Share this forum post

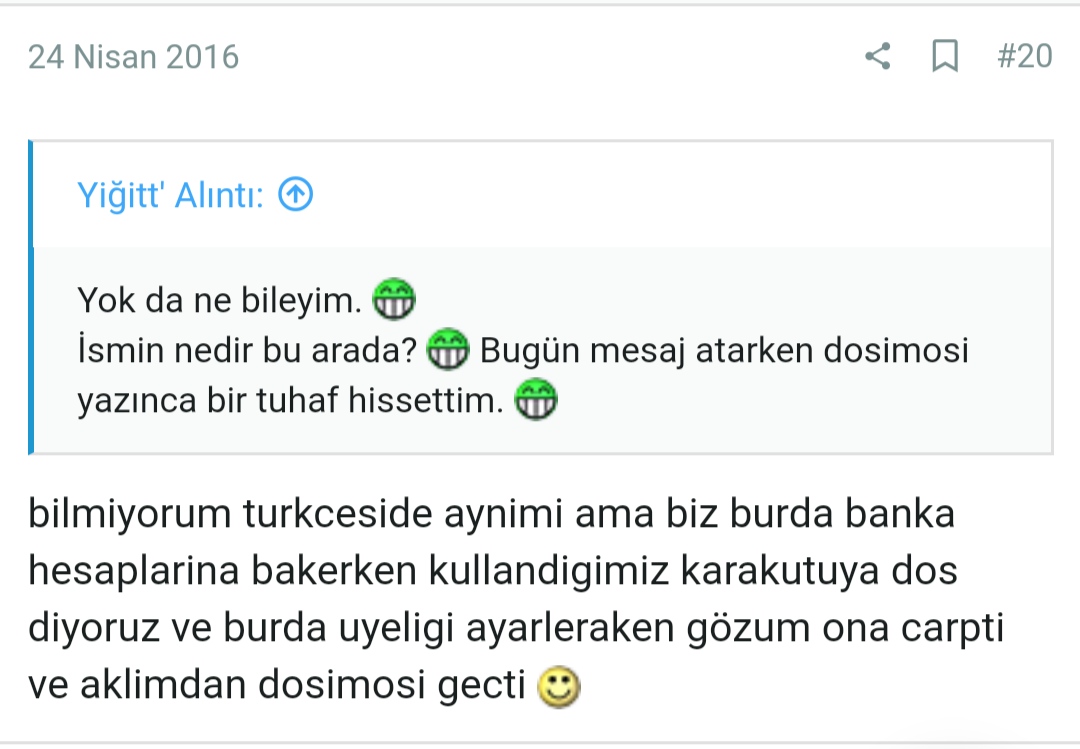[877, 56]
